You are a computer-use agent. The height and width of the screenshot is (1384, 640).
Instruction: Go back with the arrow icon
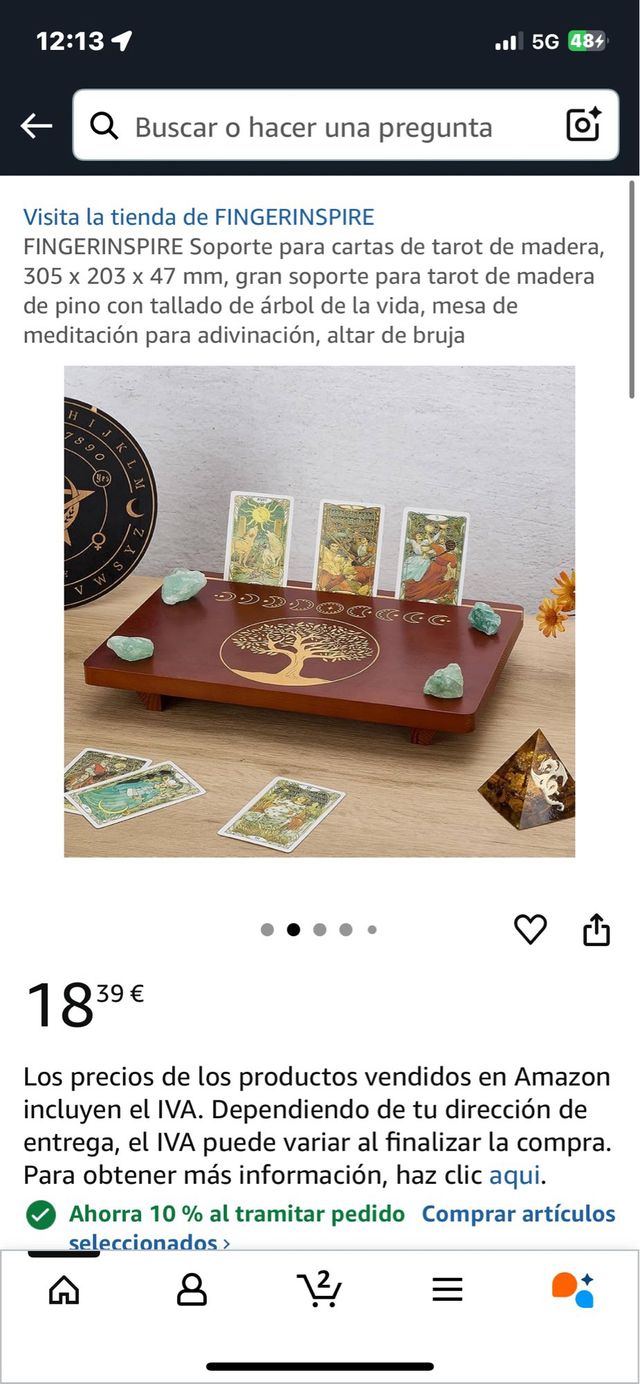[x=36, y=126]
